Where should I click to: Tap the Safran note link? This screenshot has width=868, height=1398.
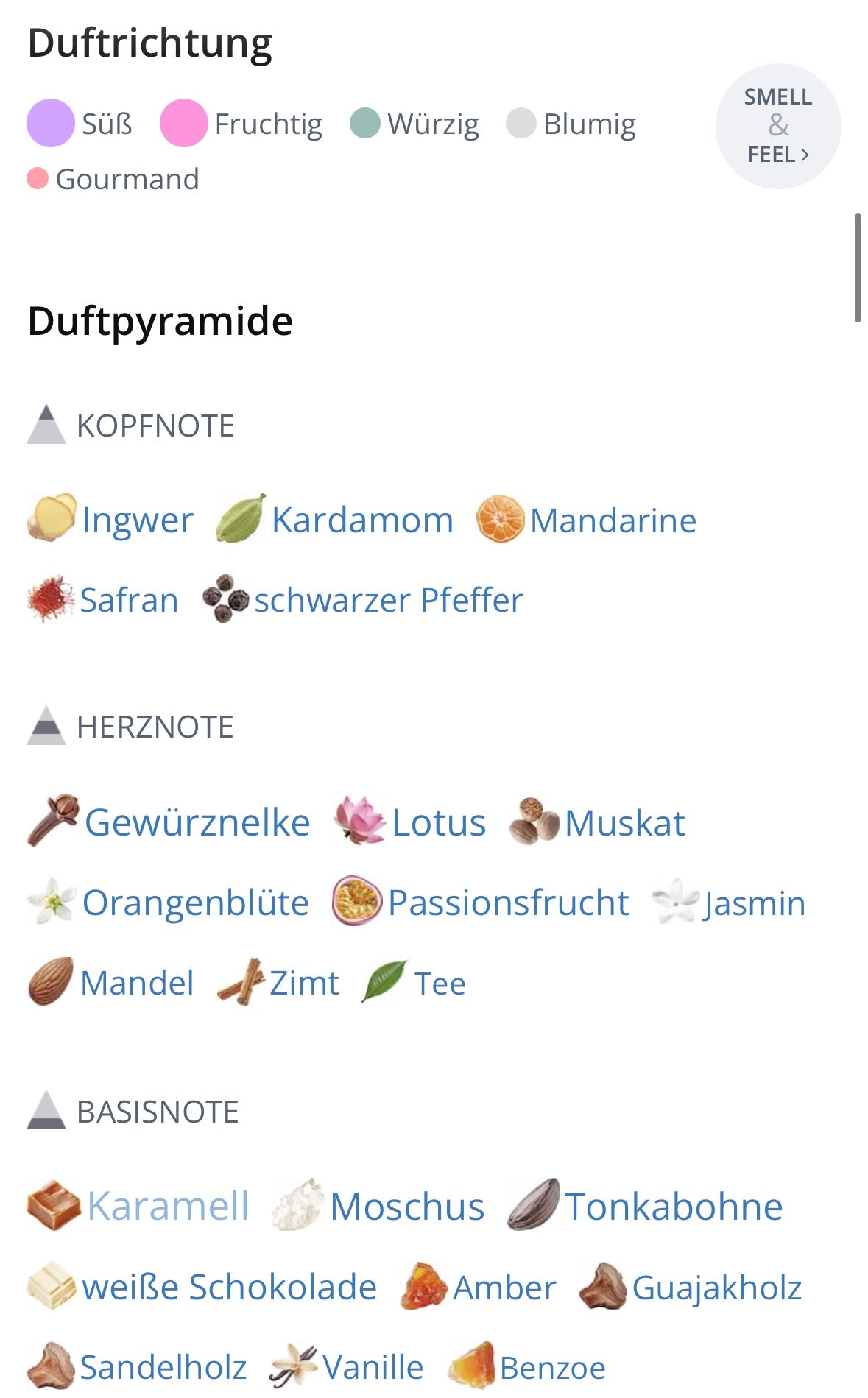[129, 600]
